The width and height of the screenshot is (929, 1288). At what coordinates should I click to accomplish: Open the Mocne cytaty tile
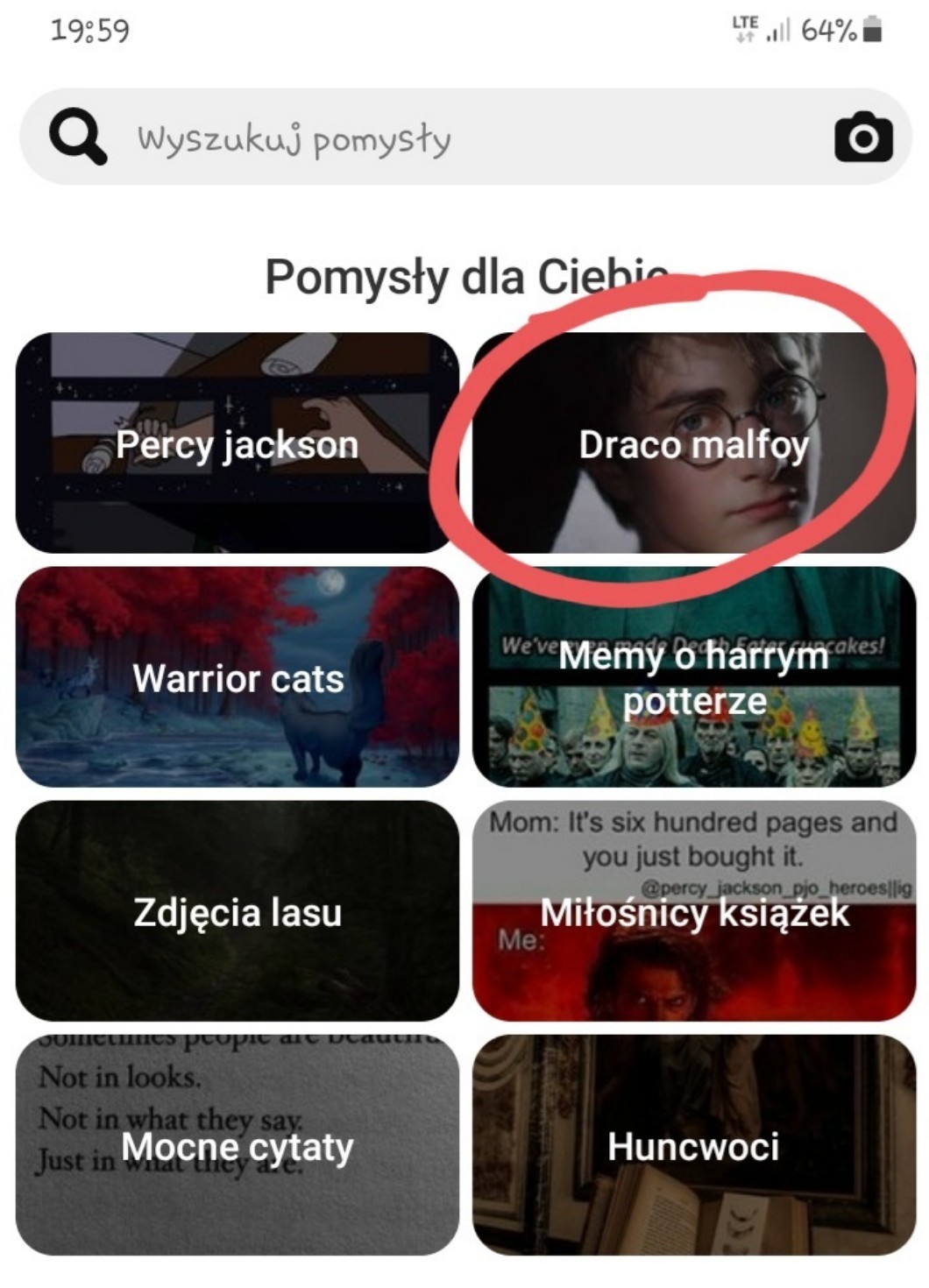tap(238, 1145)
